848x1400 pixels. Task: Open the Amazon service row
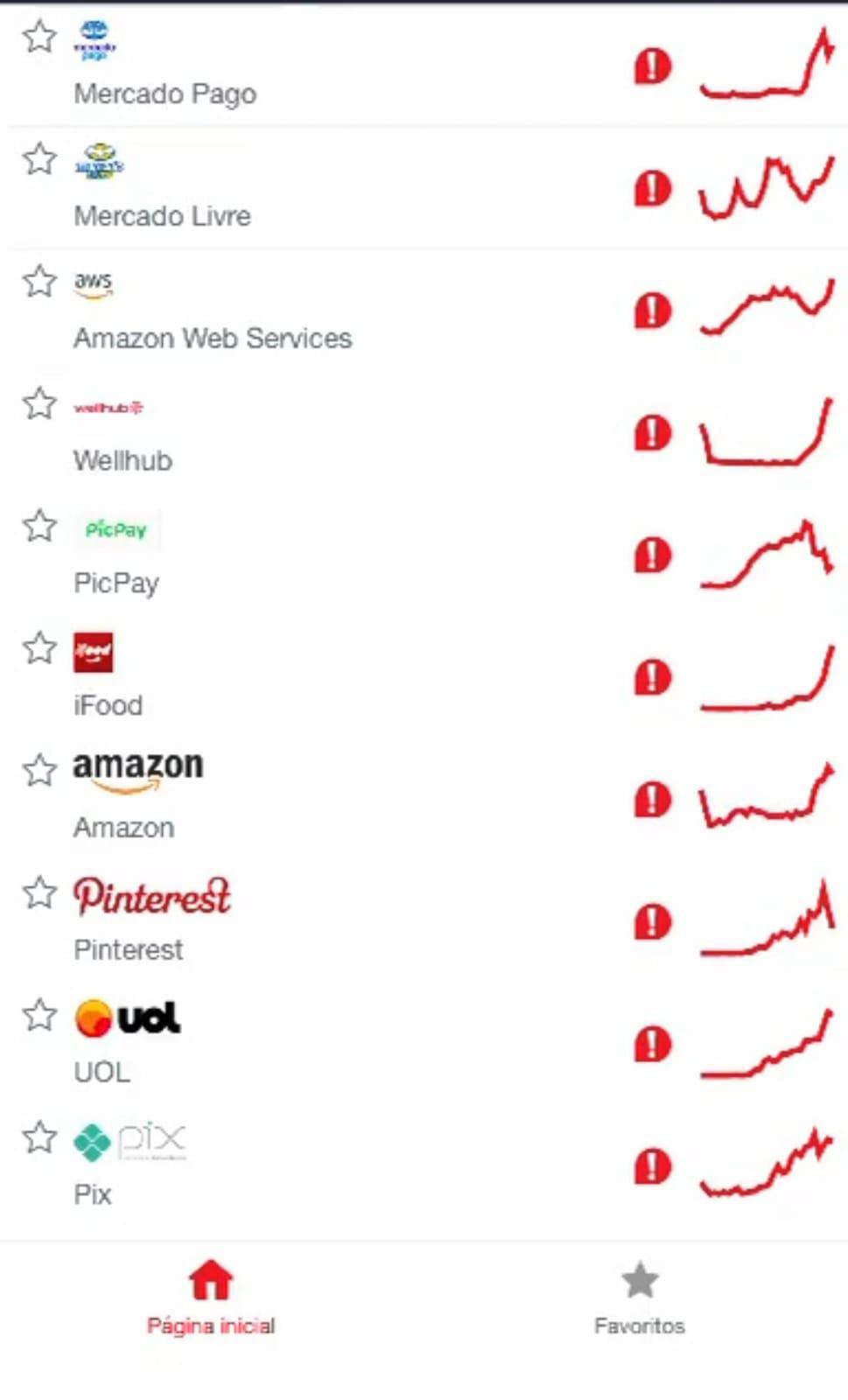124,828
